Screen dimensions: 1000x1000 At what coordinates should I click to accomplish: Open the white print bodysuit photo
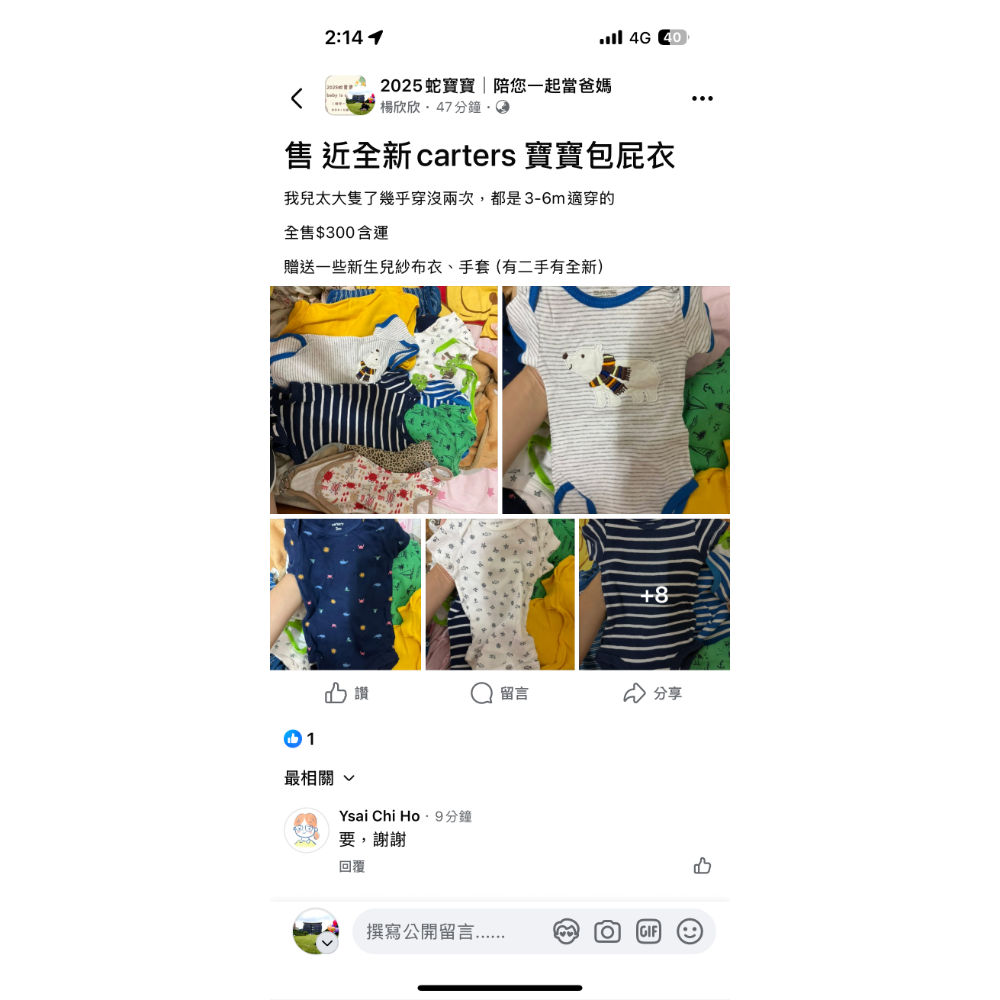pos(500,594)
